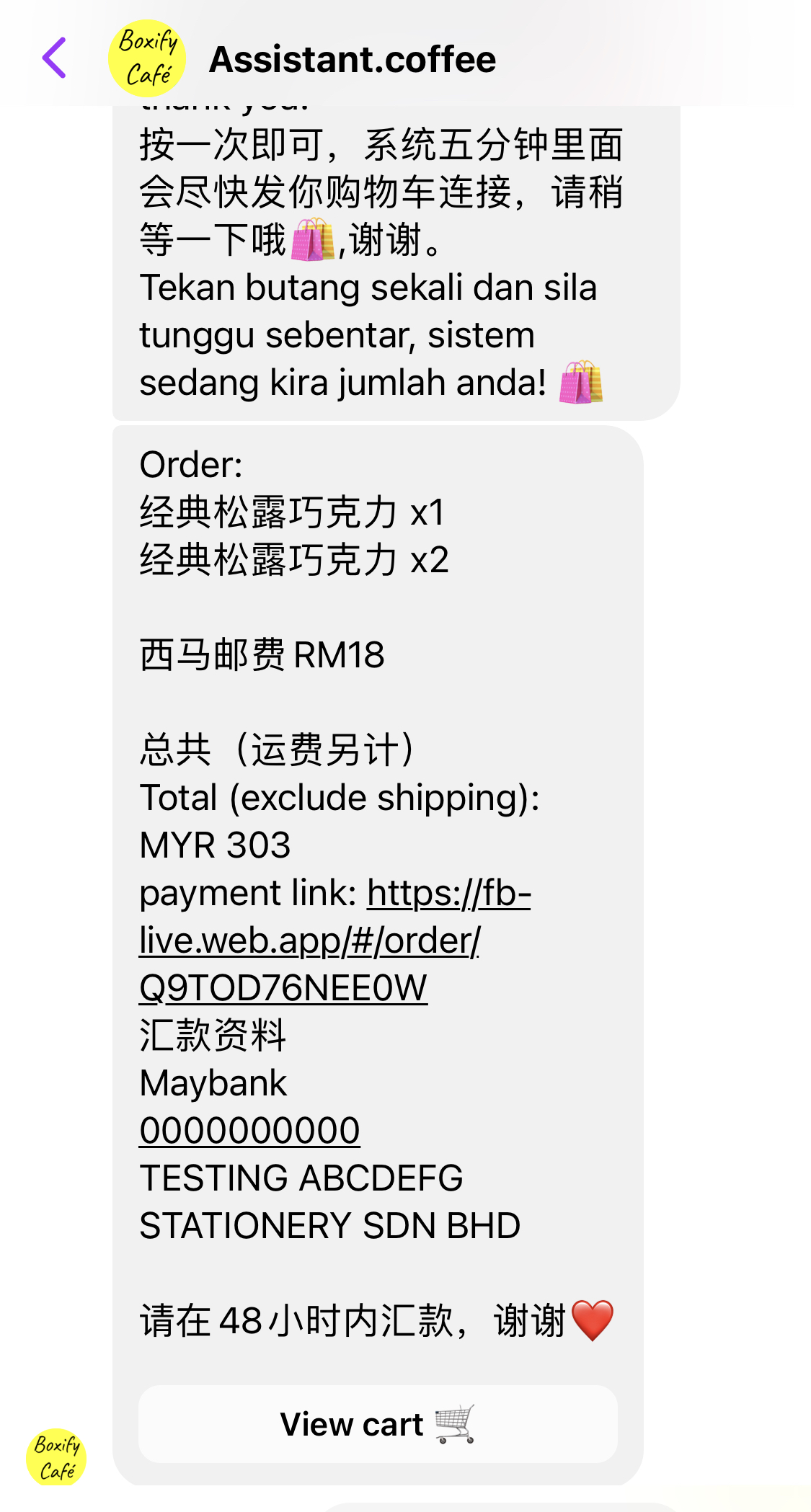Click the shopping bags emoji in Malay message
This screenshot has width=811, height=1512.
(x=581, y=383)
